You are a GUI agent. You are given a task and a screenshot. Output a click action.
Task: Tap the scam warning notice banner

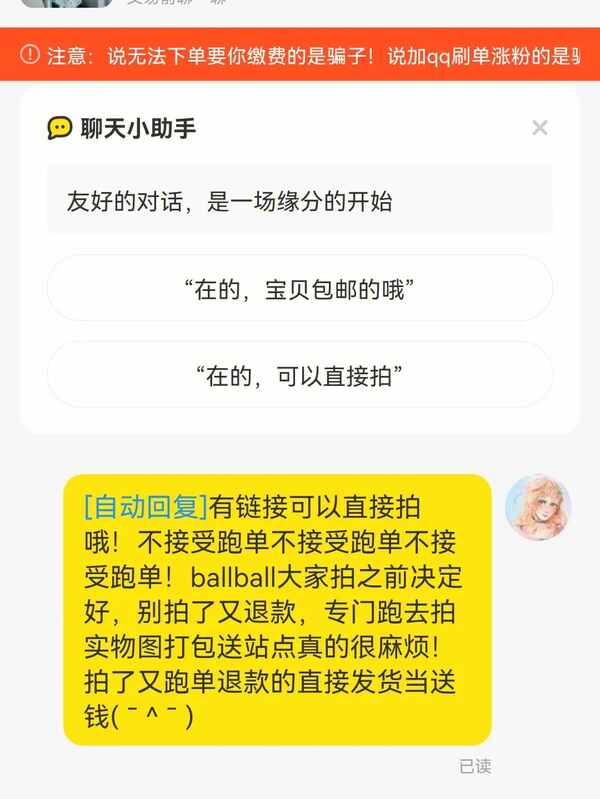click(300, 55)
